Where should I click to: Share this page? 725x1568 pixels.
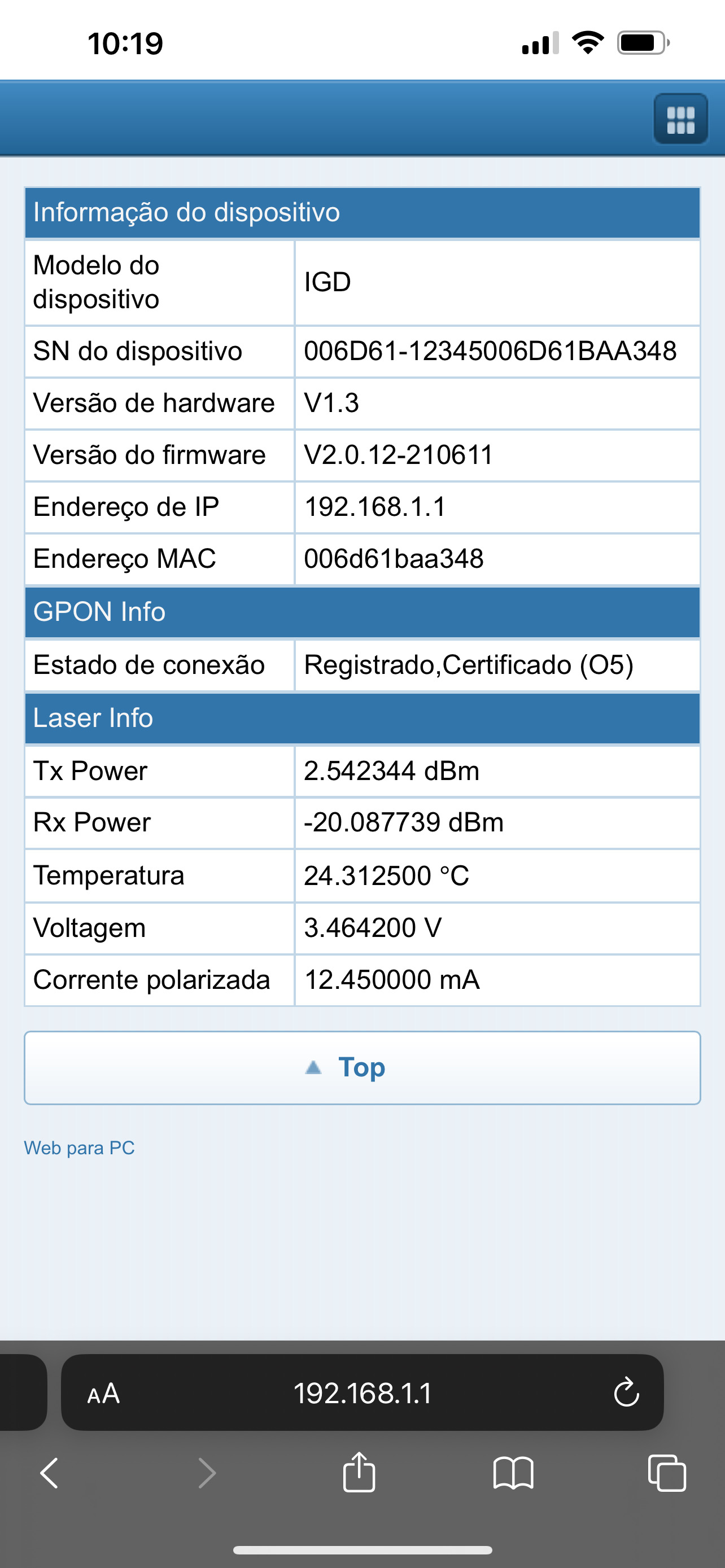click(359, 1473)
